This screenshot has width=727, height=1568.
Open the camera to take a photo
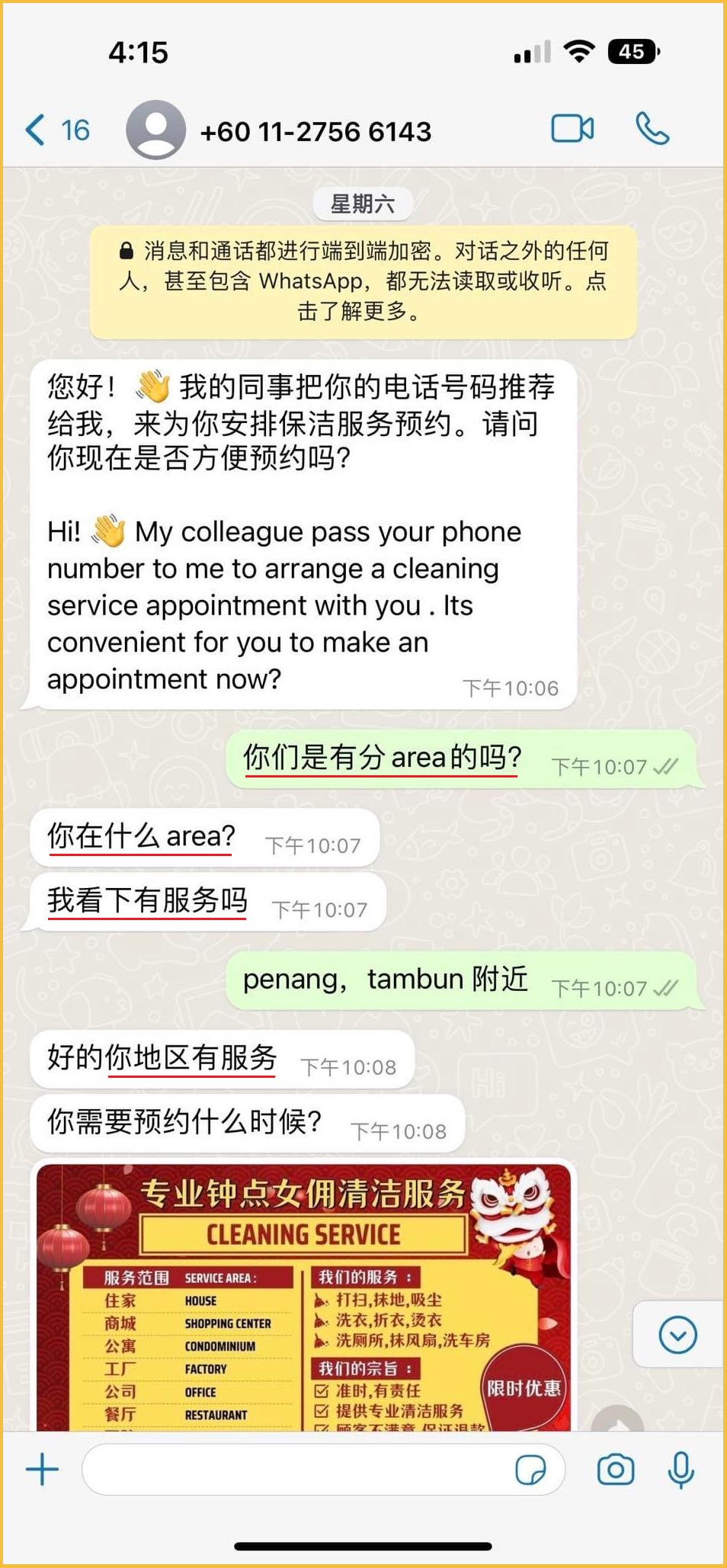tap(616, 1469)
